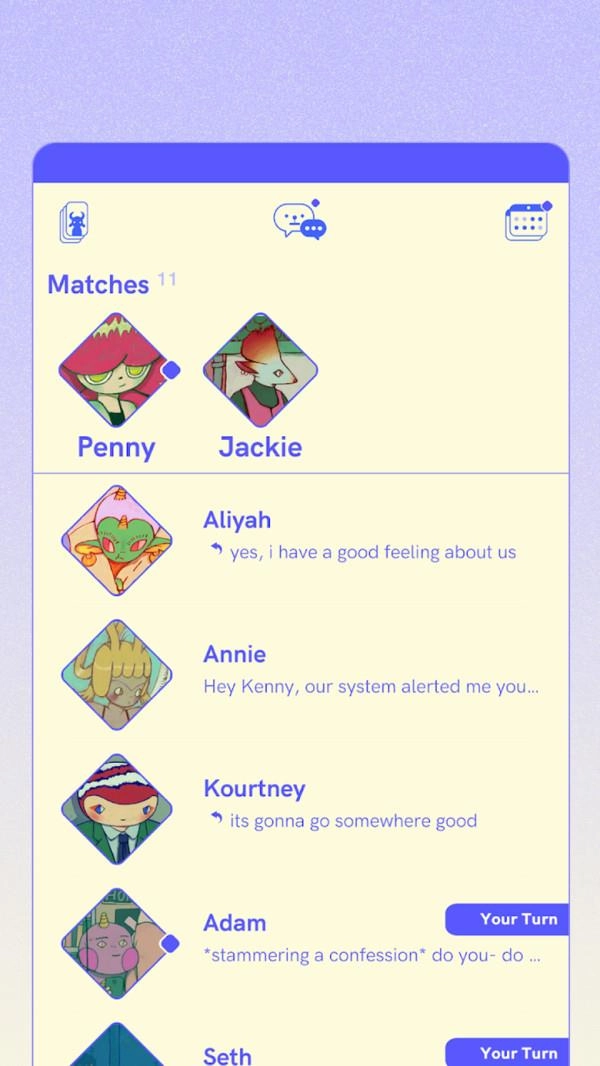Open the calendar tab
600x1066 pixels.
point(528,221)
